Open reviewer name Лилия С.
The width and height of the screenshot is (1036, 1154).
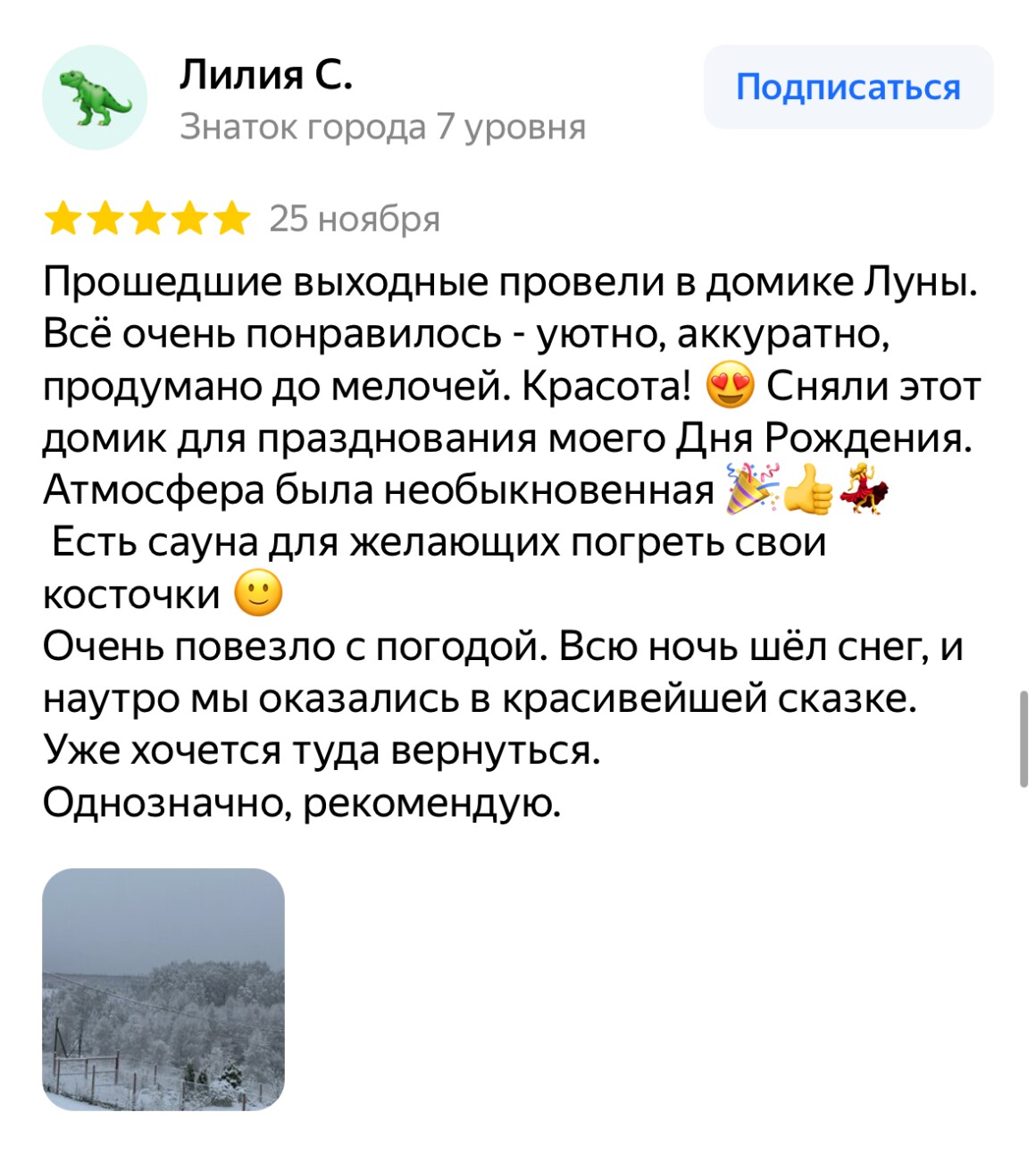coord(266,74)
